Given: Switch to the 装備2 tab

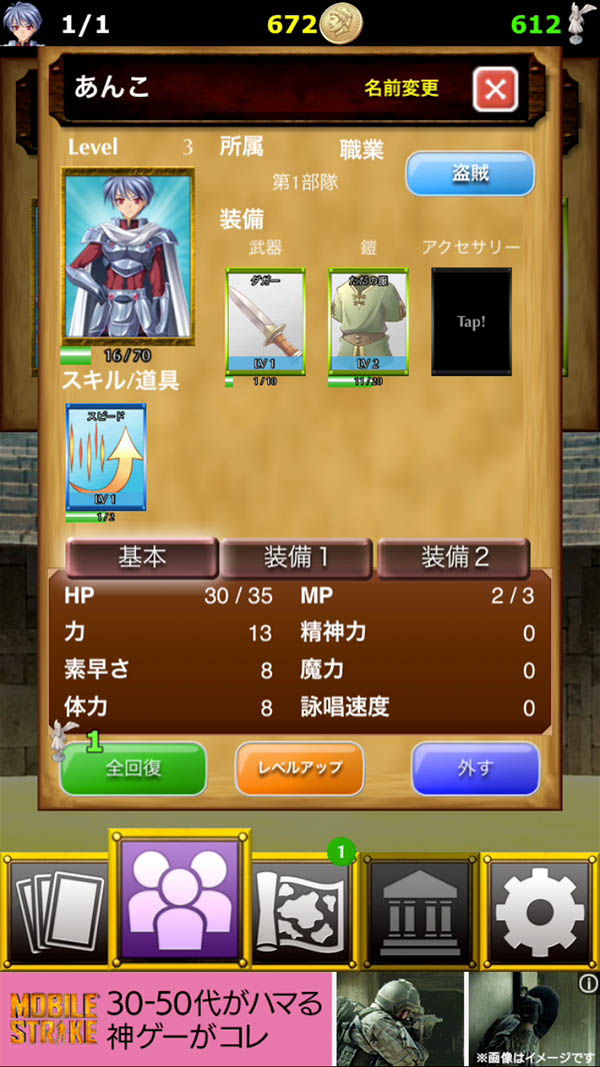Looking at the screenshot, I should (454, 558).
